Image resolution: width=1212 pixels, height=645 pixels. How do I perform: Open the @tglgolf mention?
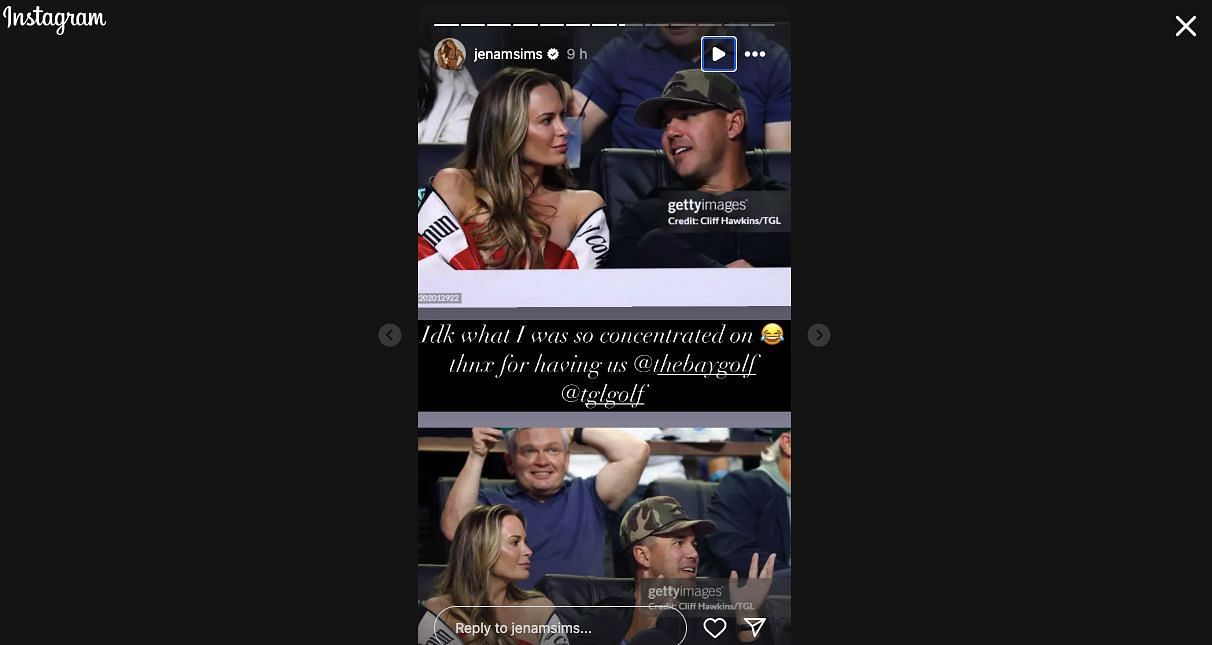click(x=603, y=395)
